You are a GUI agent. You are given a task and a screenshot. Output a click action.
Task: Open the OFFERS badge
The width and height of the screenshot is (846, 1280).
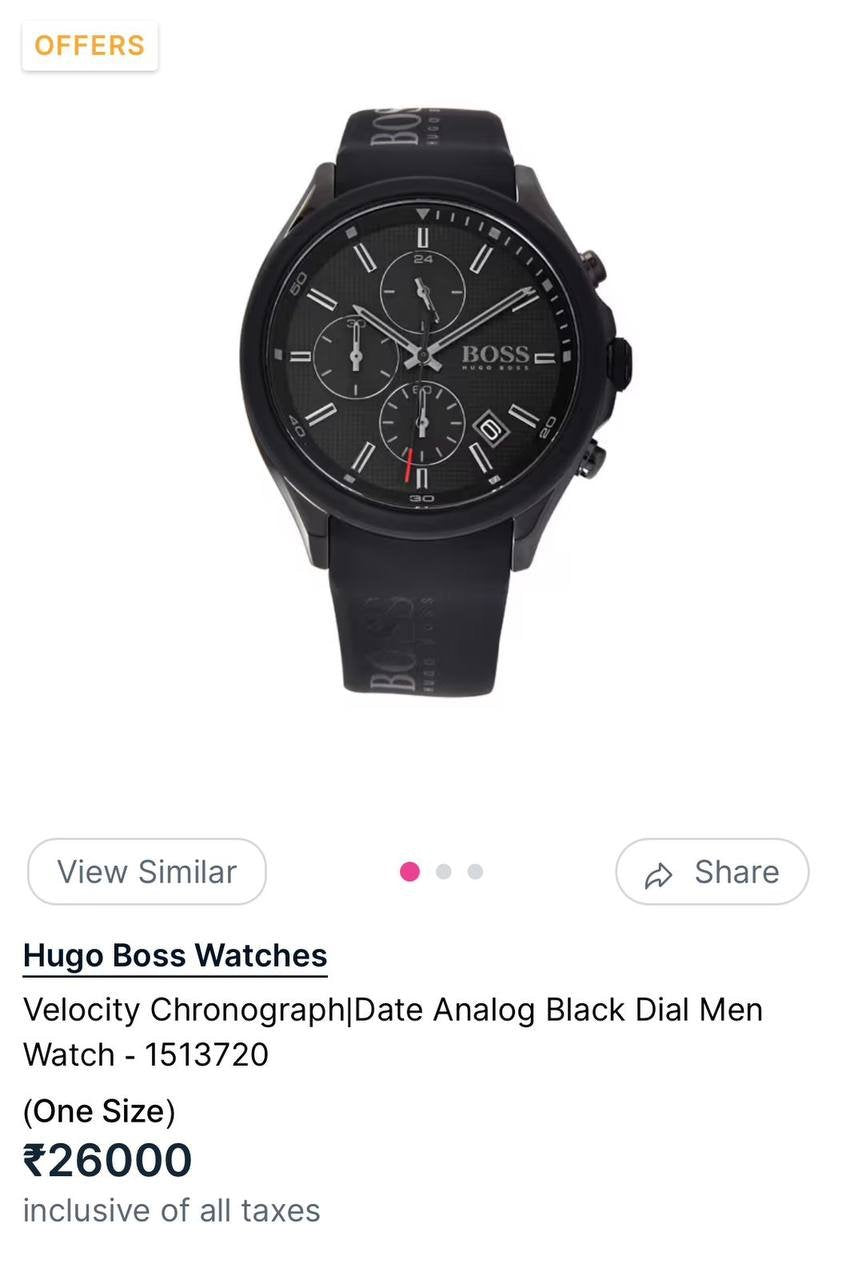click(x=89, y=46)
